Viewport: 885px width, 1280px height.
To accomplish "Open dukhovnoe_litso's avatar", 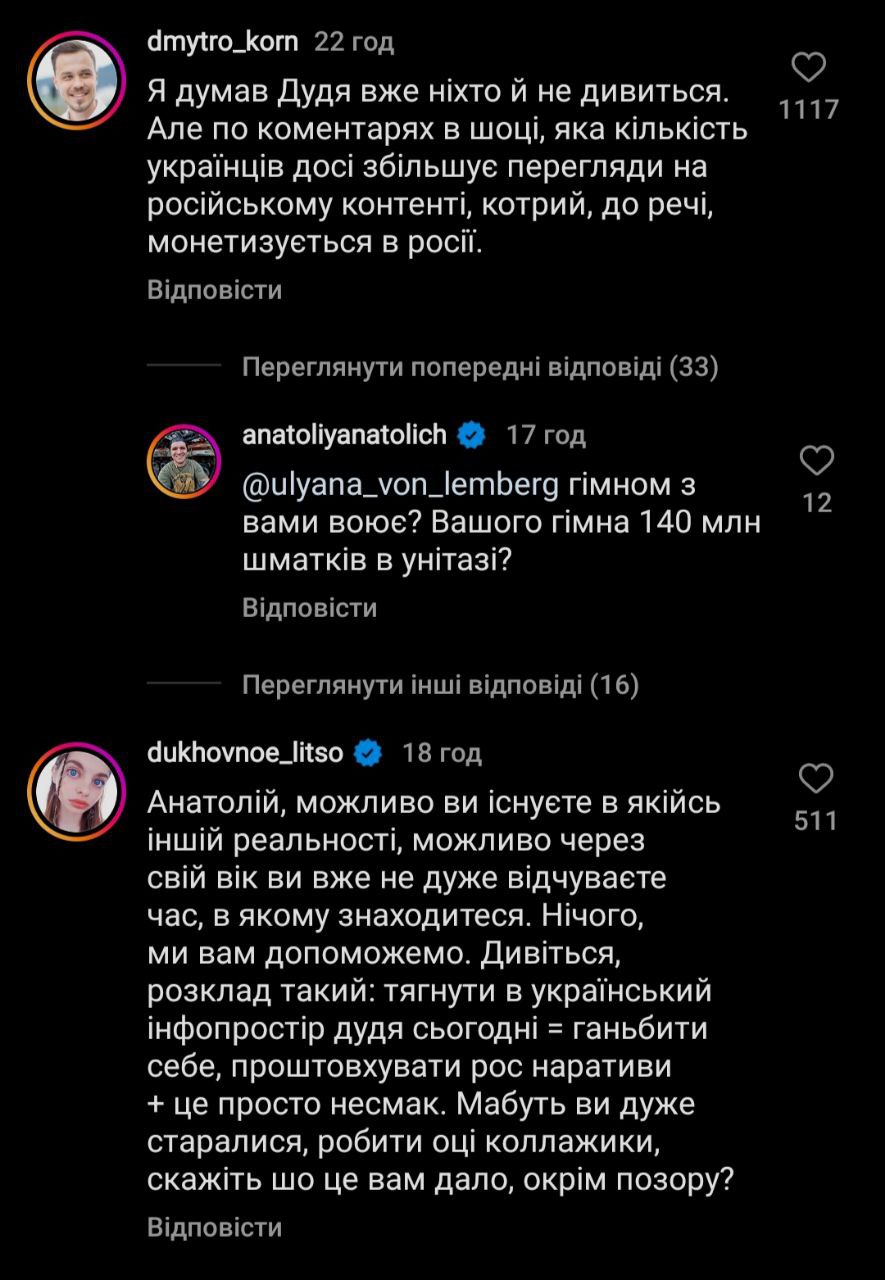I will (76, 790).
